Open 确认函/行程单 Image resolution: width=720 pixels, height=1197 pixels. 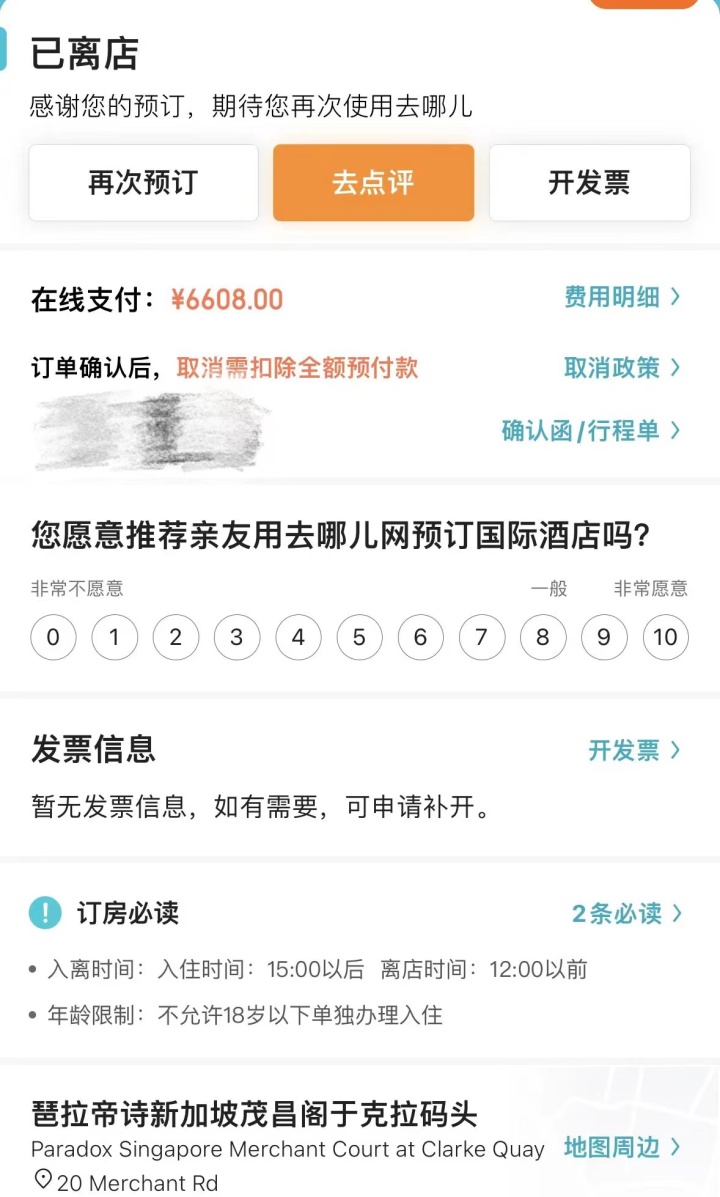tap(590, 431)
